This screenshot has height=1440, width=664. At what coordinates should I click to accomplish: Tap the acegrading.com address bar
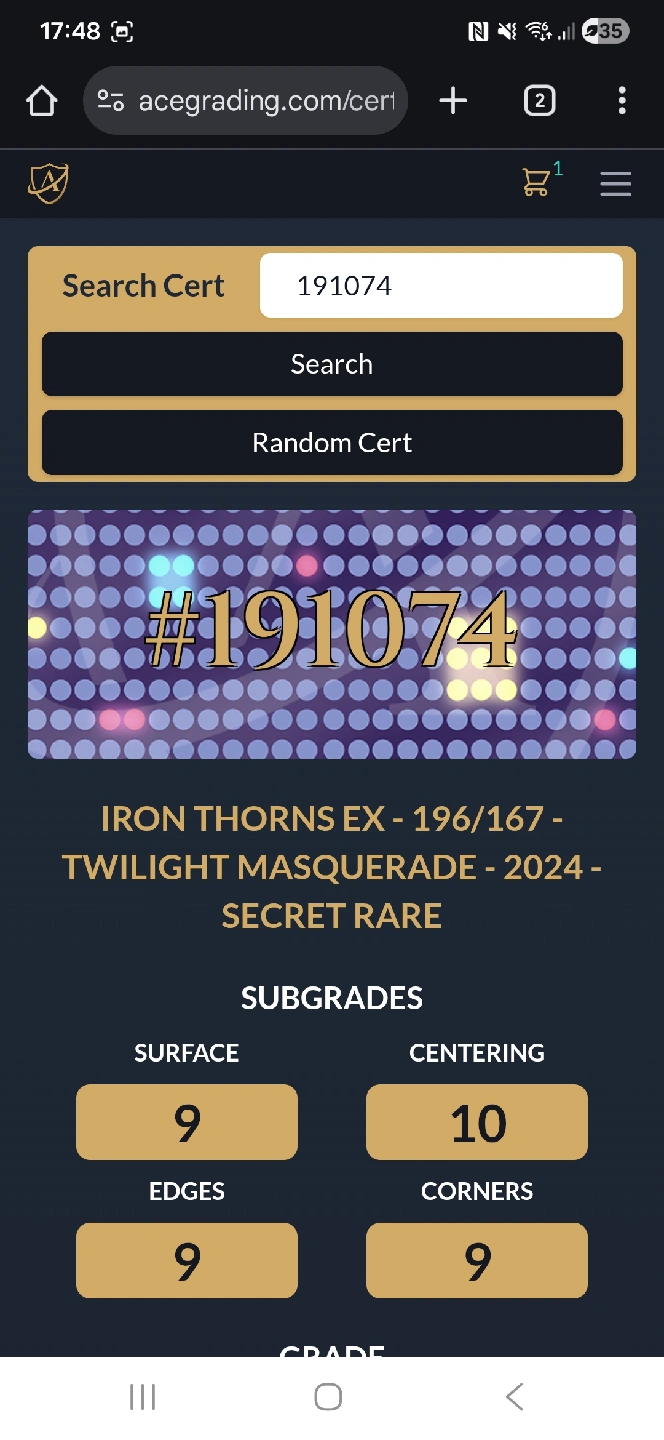[x=246, y=101]
